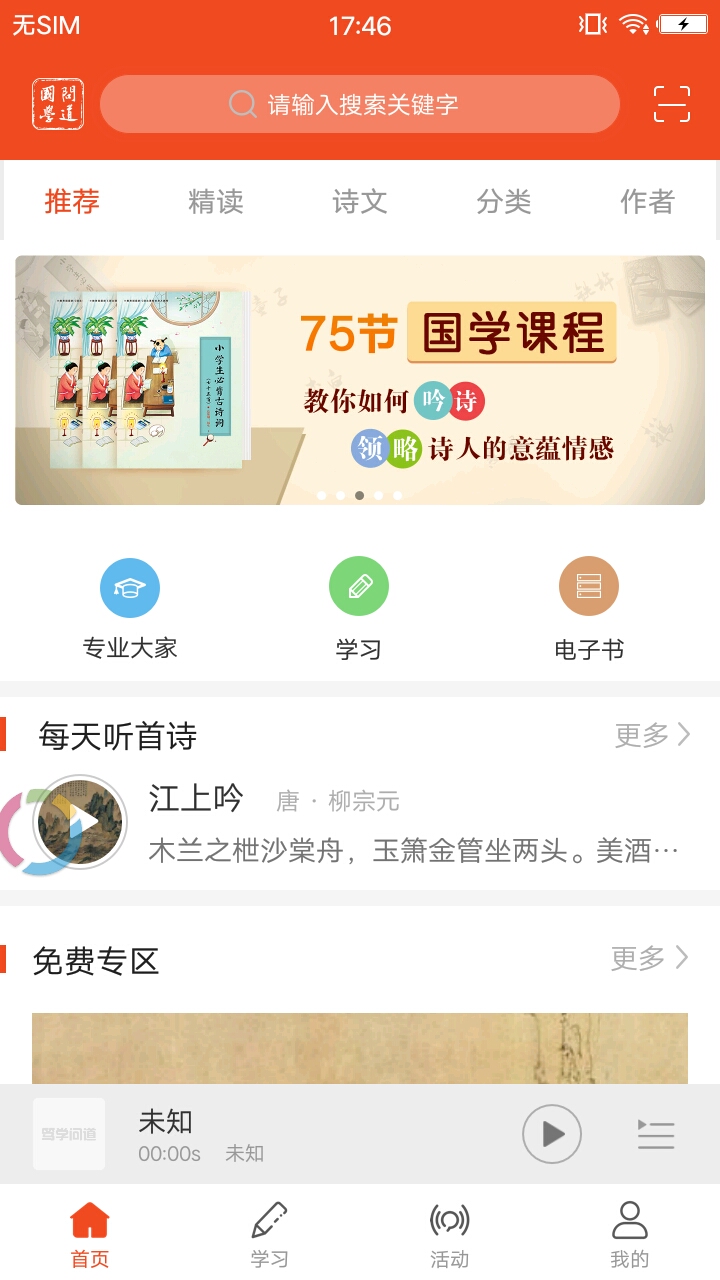Image resolution: width=720 pixels, height=1280 pixels.
Task: Open the scan code icon
Action: pos(672,104)
